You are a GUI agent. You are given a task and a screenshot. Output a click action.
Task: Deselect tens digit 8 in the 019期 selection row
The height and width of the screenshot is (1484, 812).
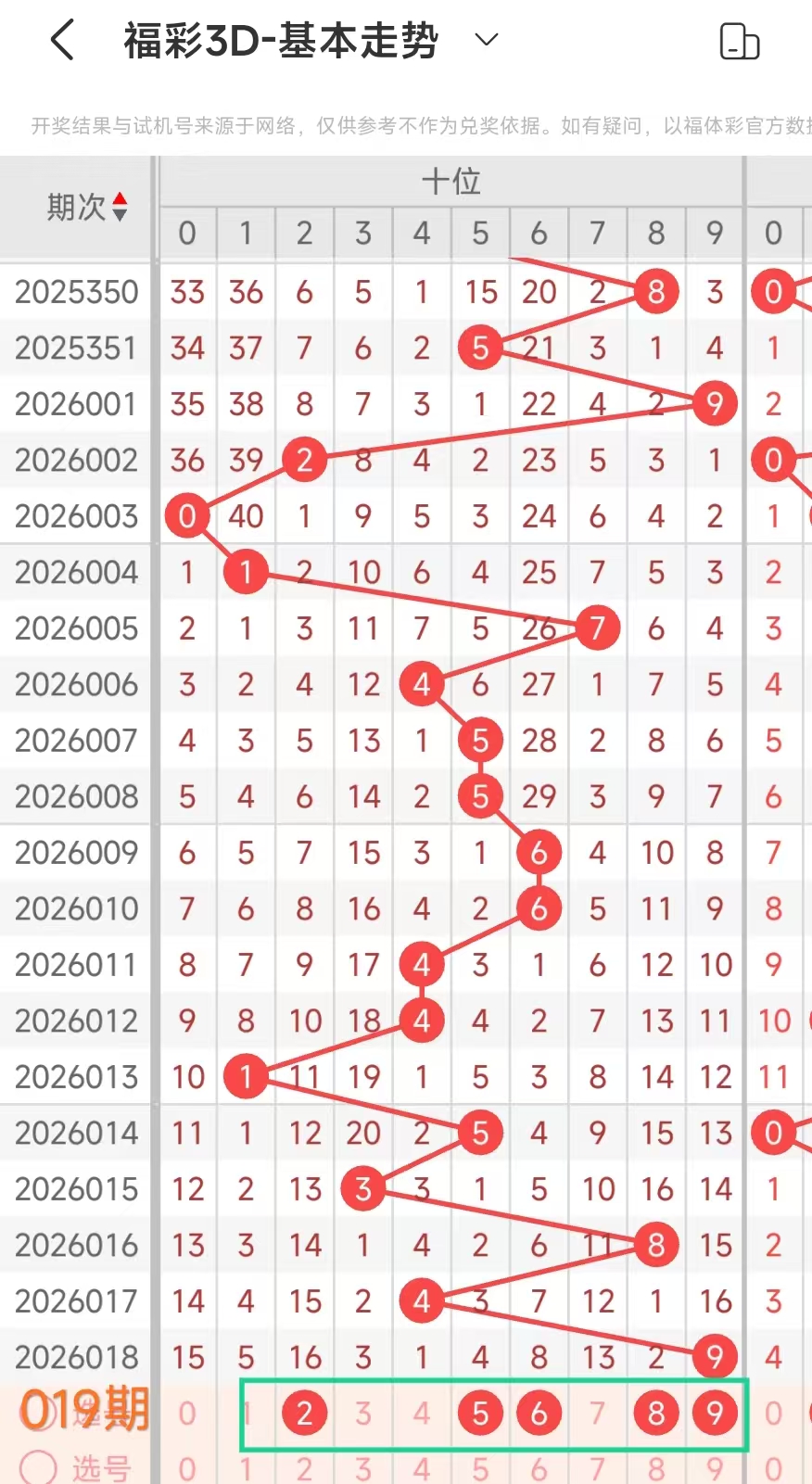pyautogui.click(x=656, y=1414)
